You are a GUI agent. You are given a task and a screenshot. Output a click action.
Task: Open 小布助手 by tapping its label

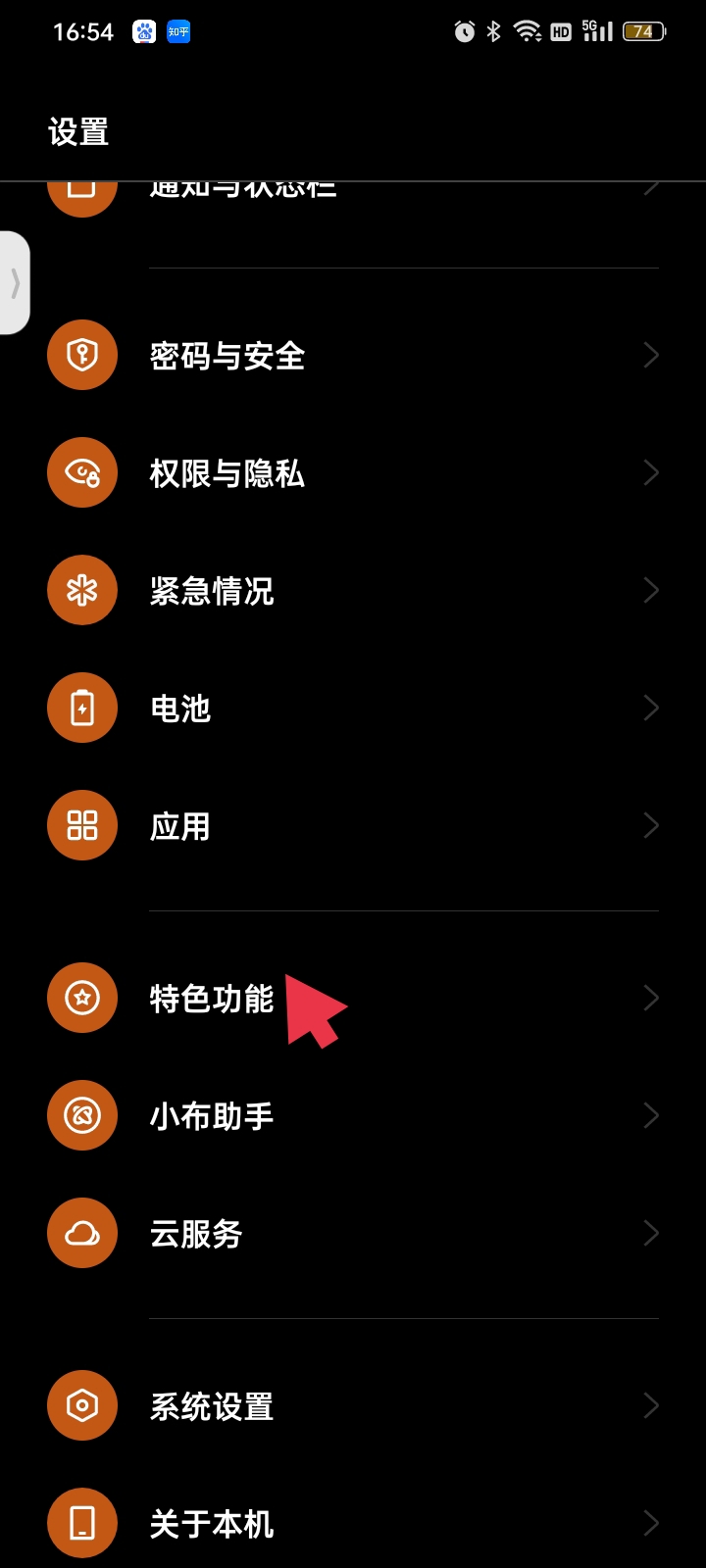click(x=211, y=1115)
